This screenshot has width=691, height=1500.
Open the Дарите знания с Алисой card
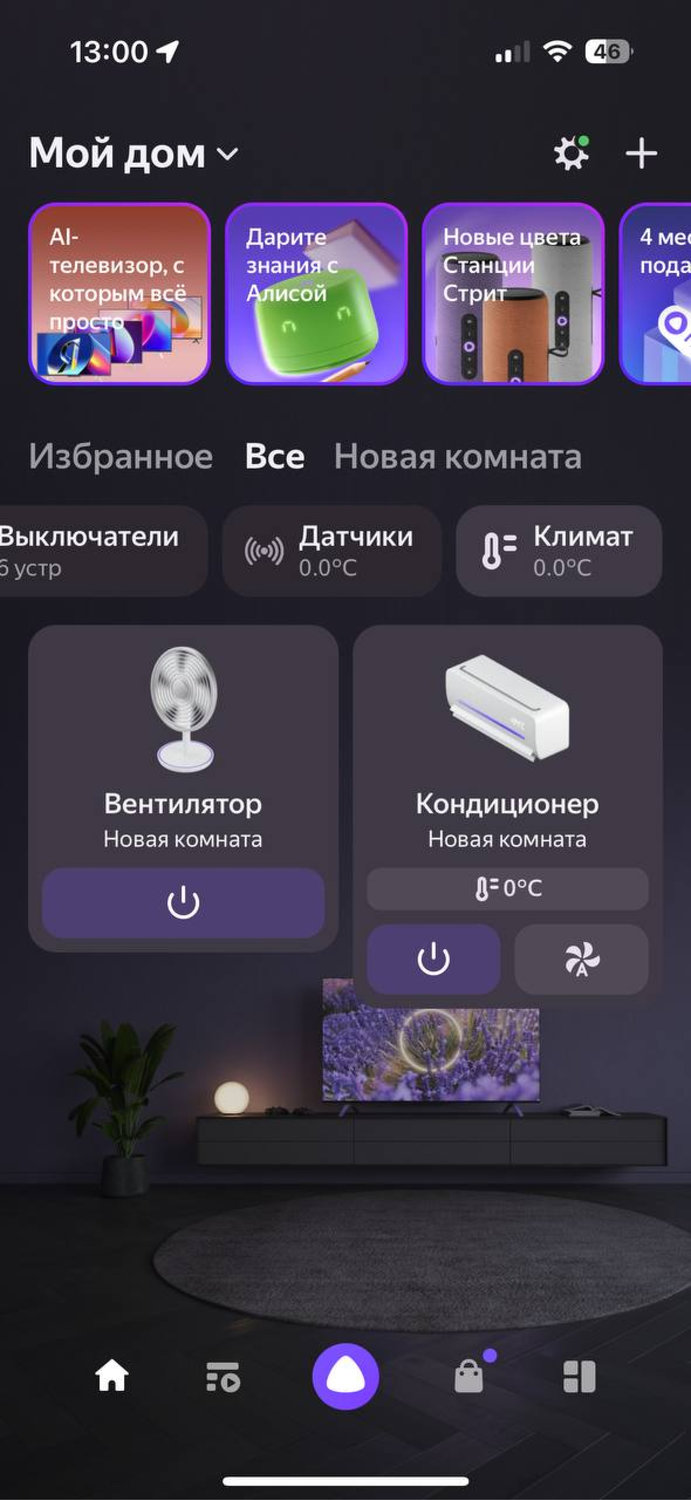point(316,293)
